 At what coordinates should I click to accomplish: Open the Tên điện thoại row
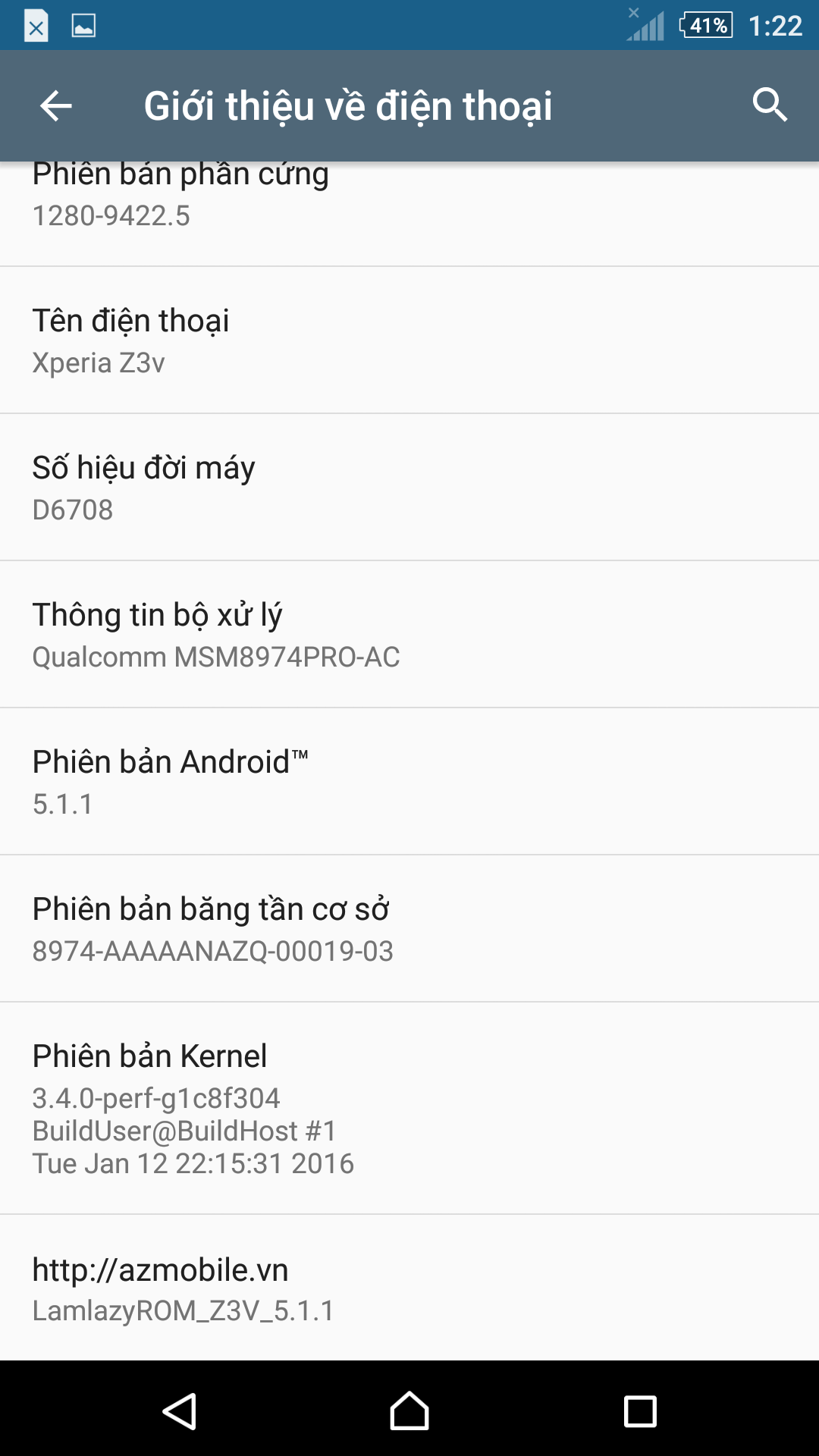pos(409,340)
